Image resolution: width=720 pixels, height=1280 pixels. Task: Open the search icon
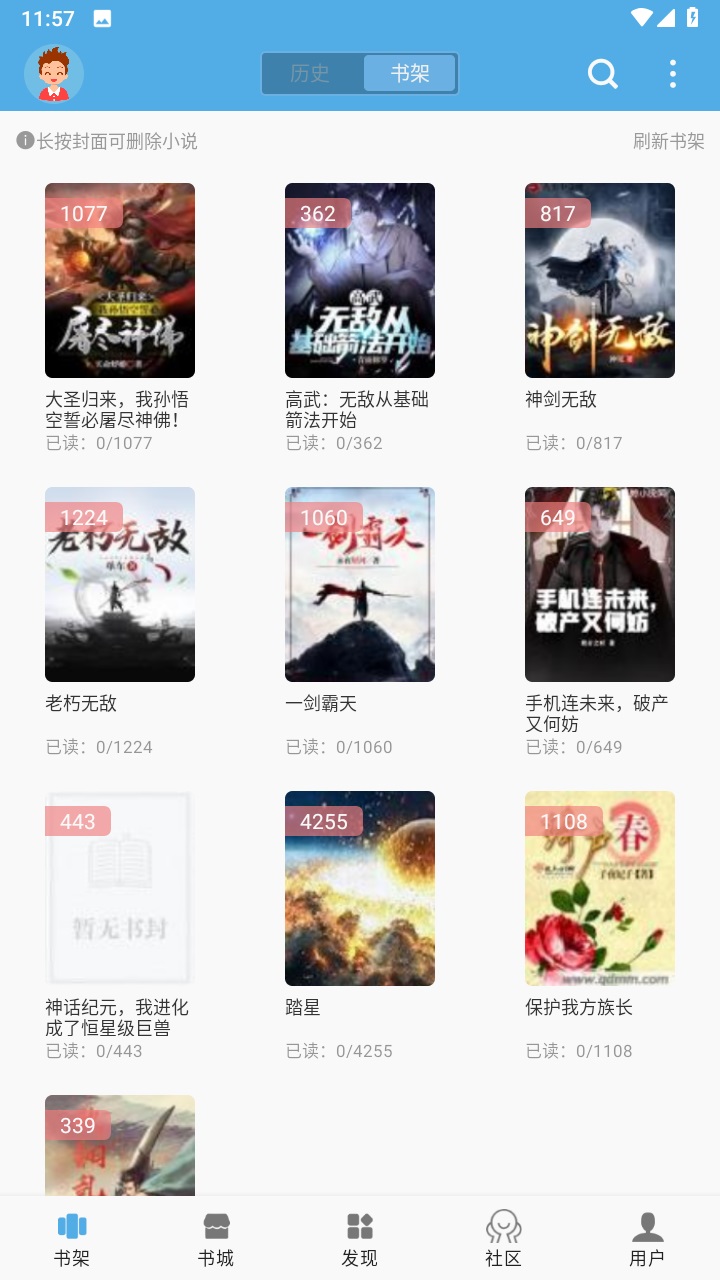pos(601,73)
